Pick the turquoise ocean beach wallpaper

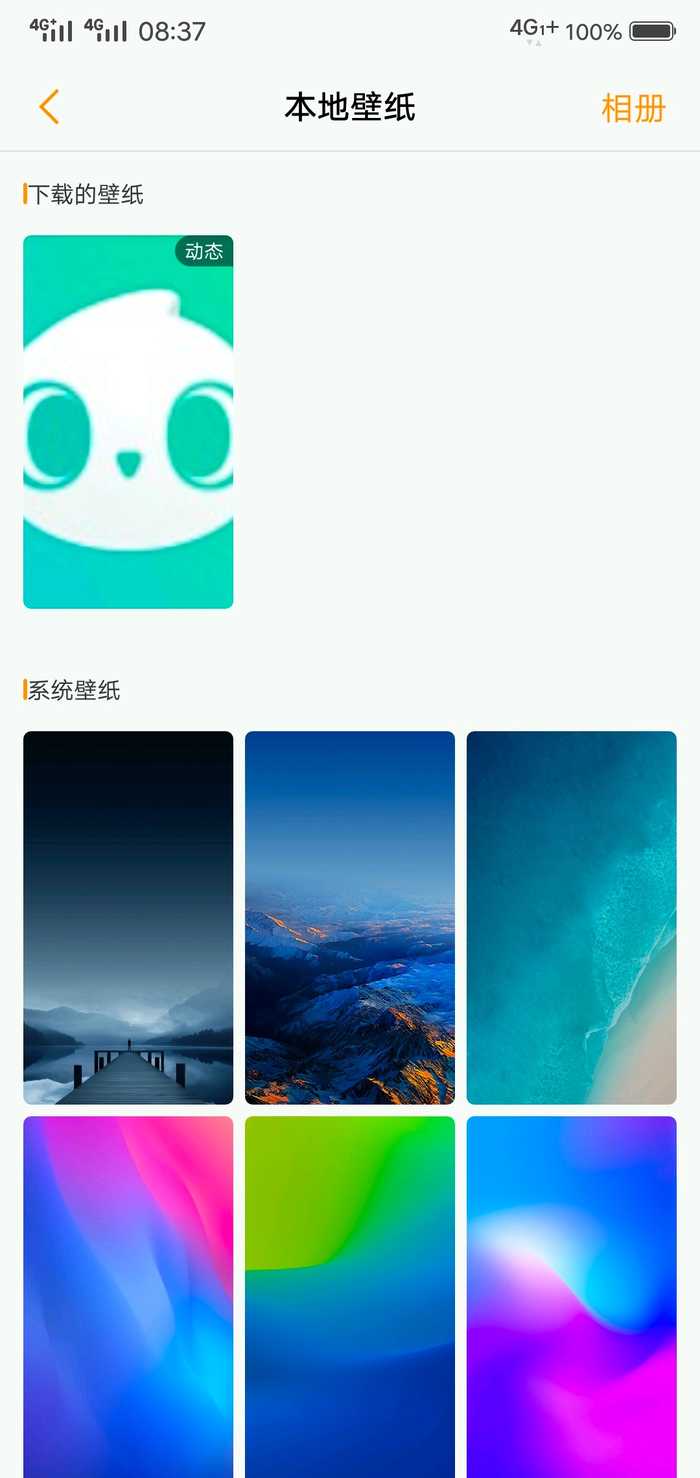point(571,917)
